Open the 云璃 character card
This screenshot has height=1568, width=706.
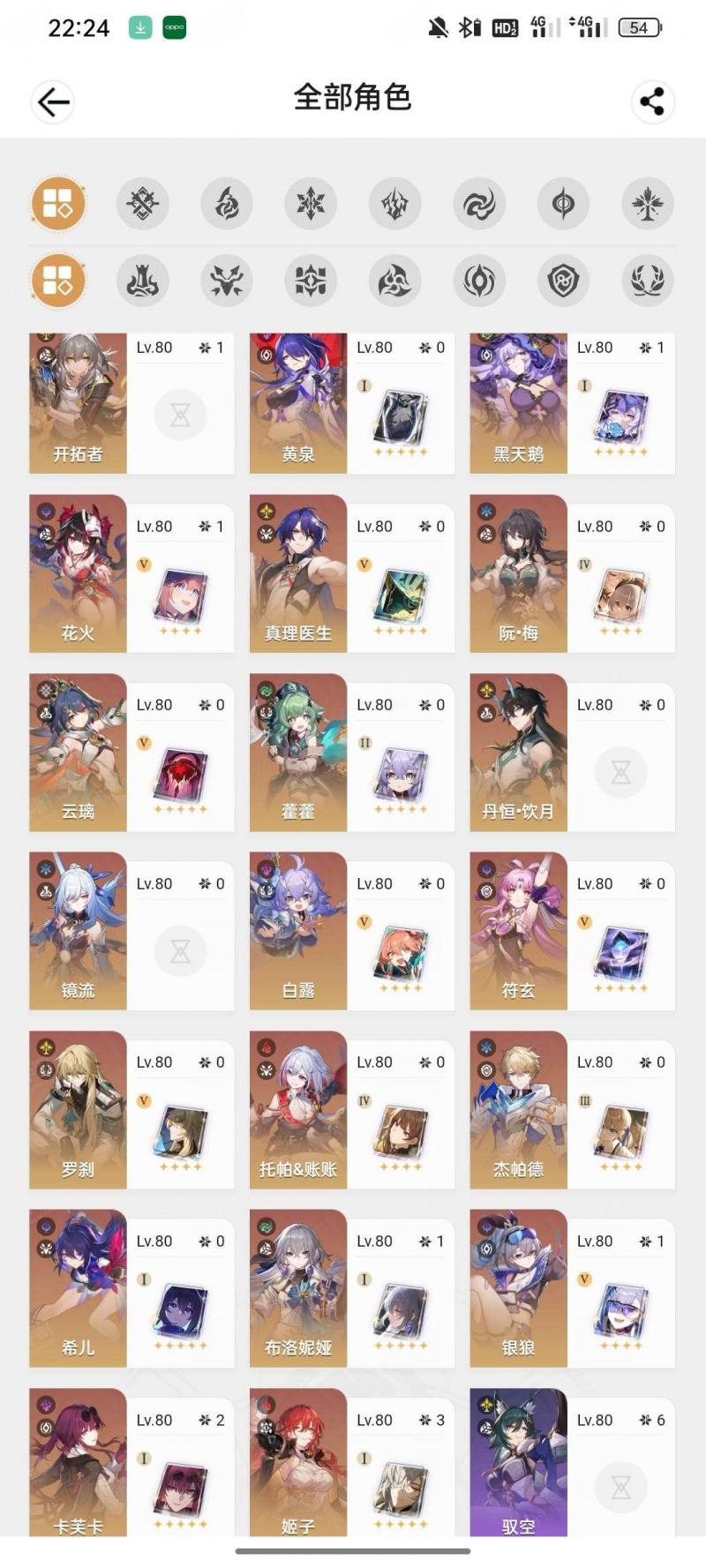pos(132,753)
